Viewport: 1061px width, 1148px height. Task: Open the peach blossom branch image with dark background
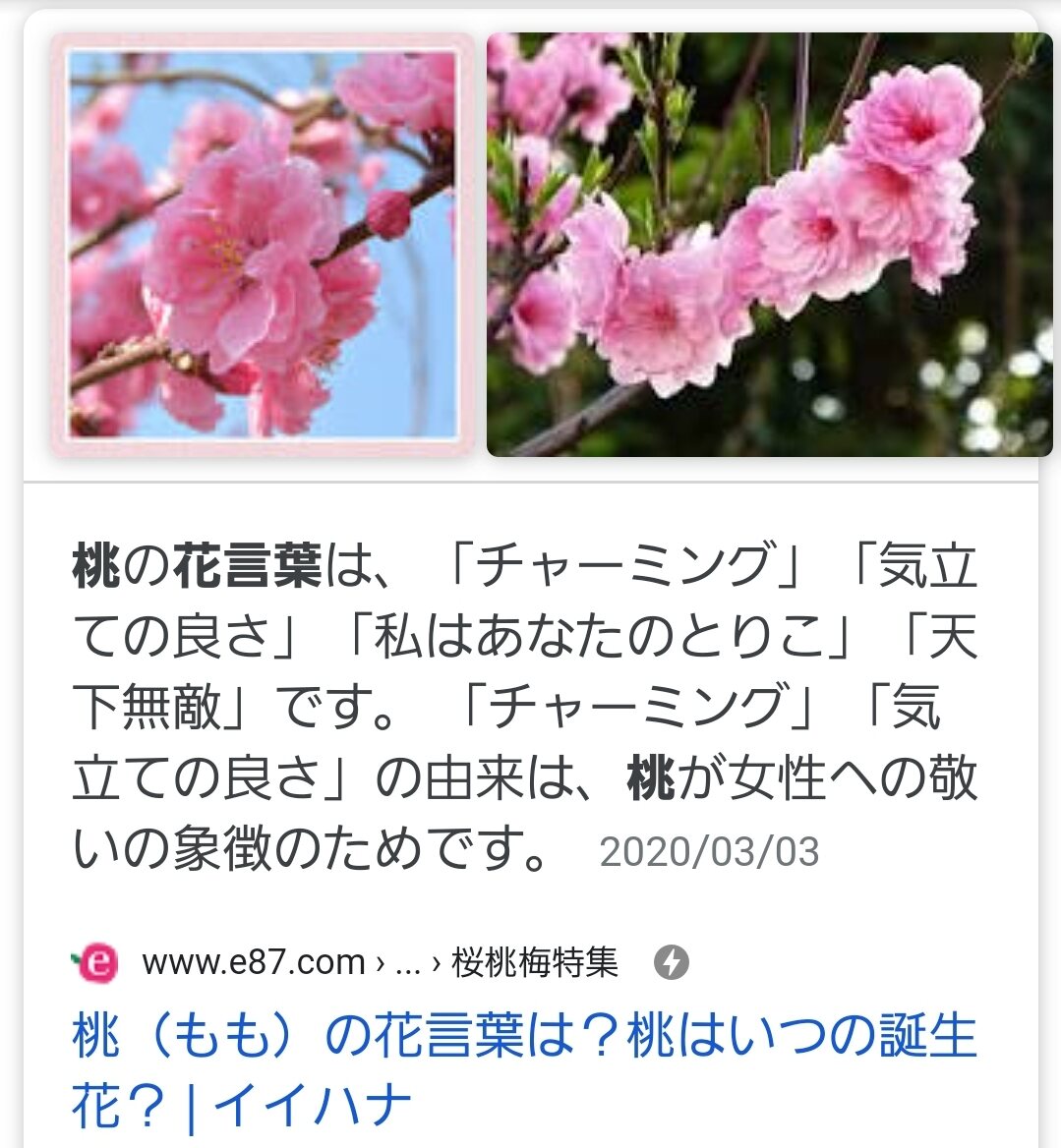point(769,244)
